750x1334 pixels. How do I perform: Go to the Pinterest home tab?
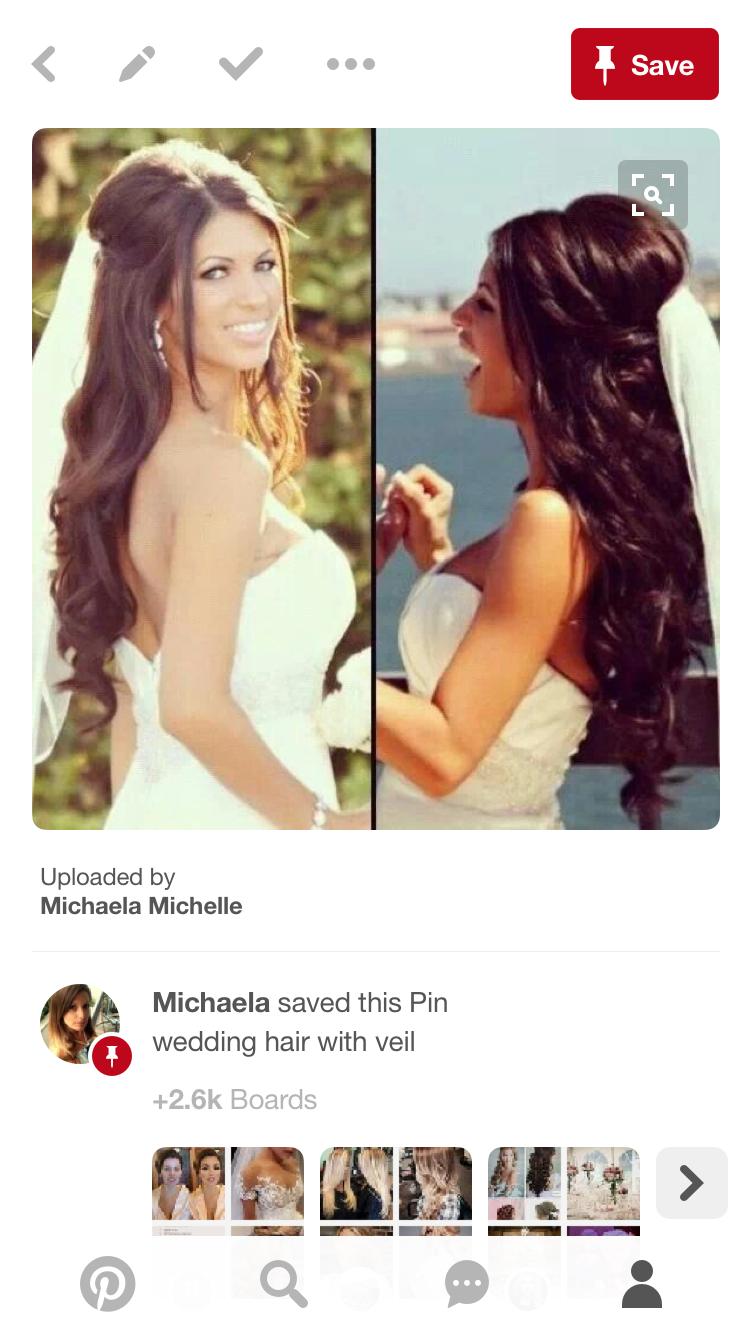pyautogui.click(x=107, y=1284)
